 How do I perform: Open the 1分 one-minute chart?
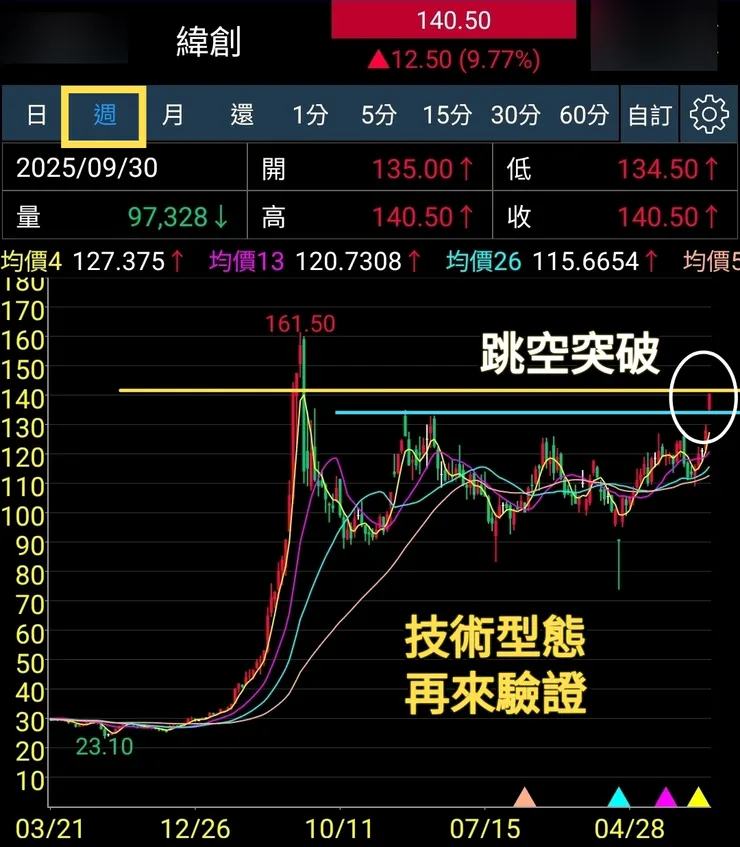tap(311, 114)
